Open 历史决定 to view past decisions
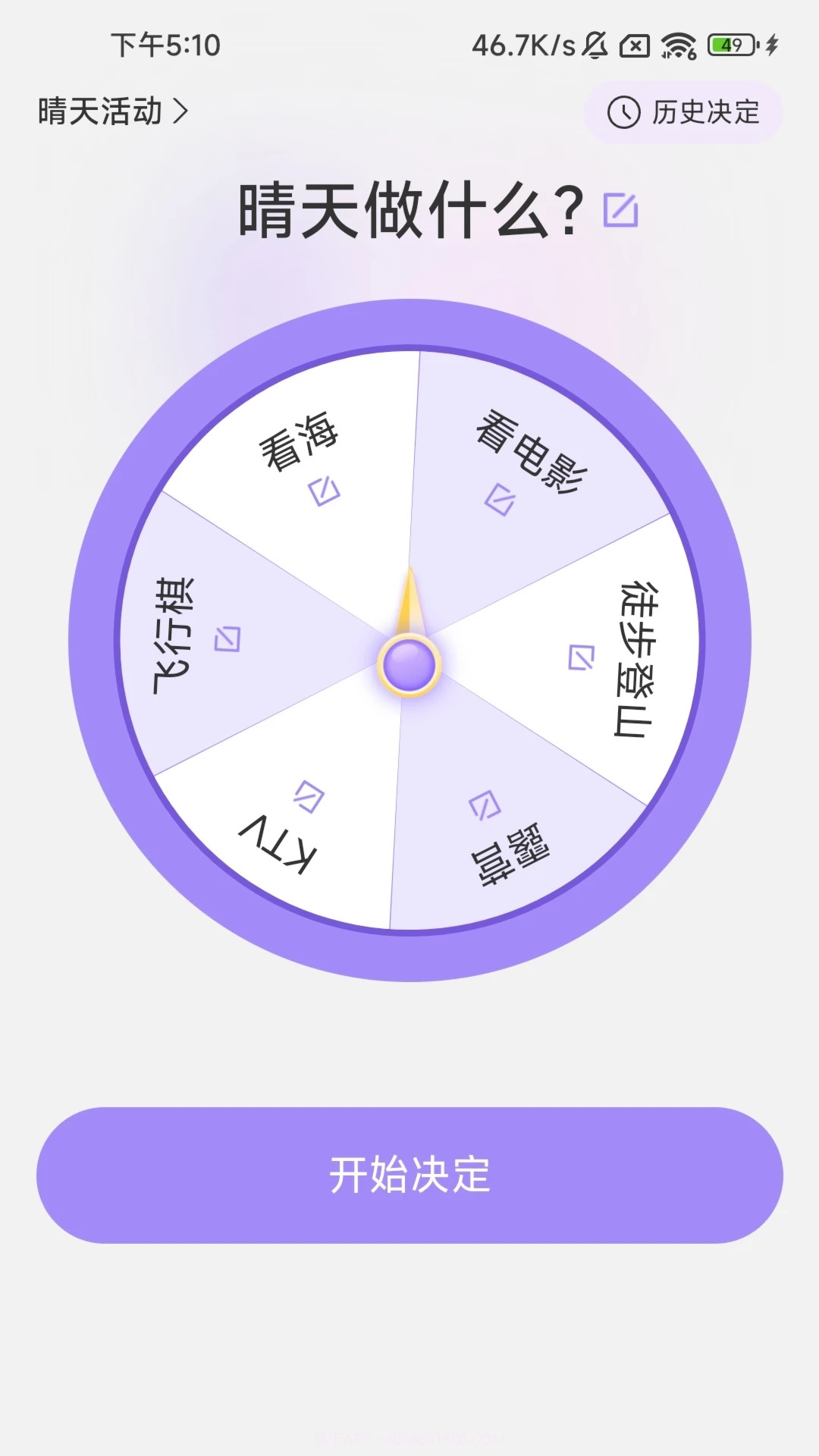 683,111
